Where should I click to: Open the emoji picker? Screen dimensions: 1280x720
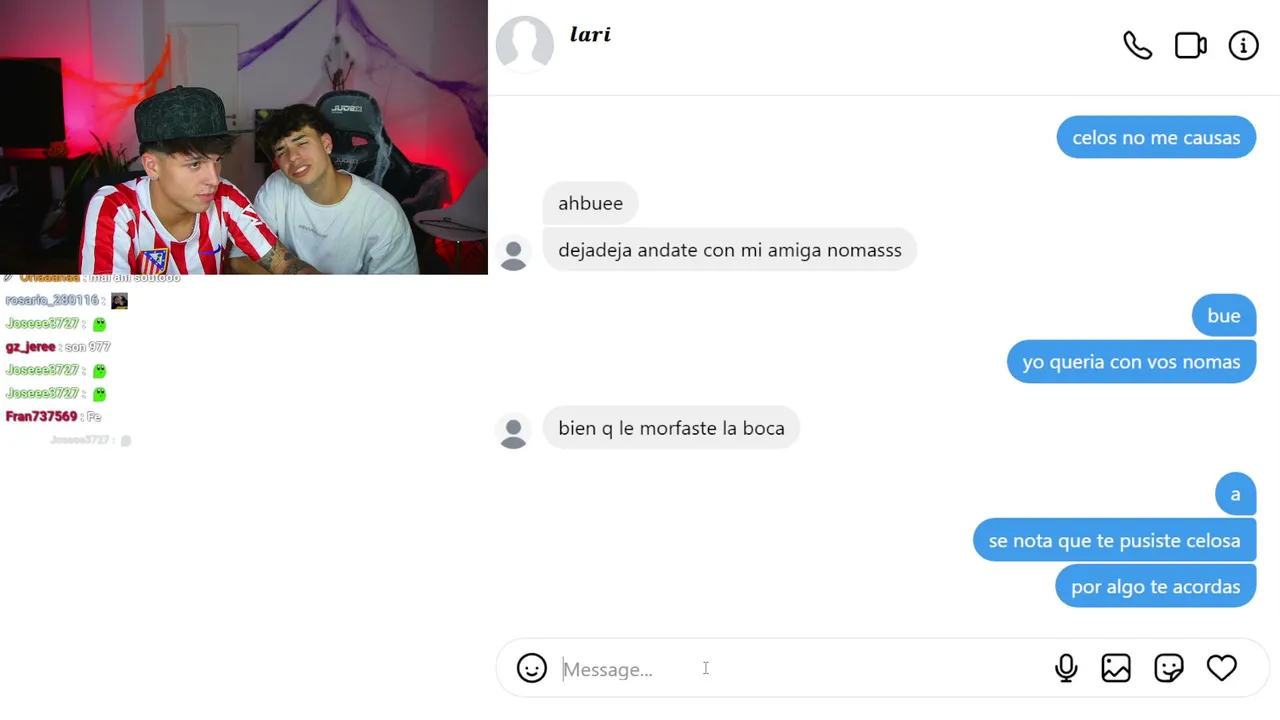point(532,668)
